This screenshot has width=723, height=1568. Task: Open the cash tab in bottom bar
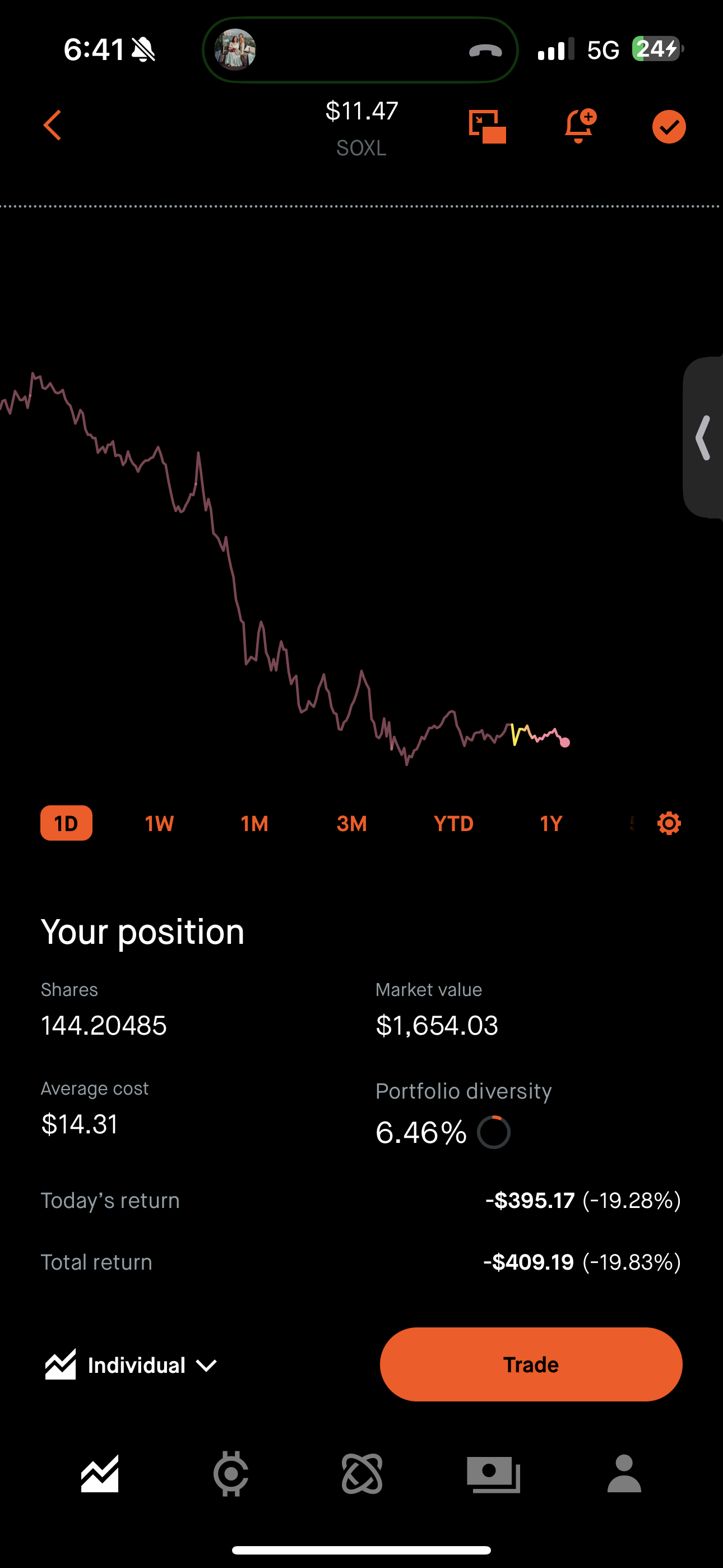click(x=494, y=1474)
